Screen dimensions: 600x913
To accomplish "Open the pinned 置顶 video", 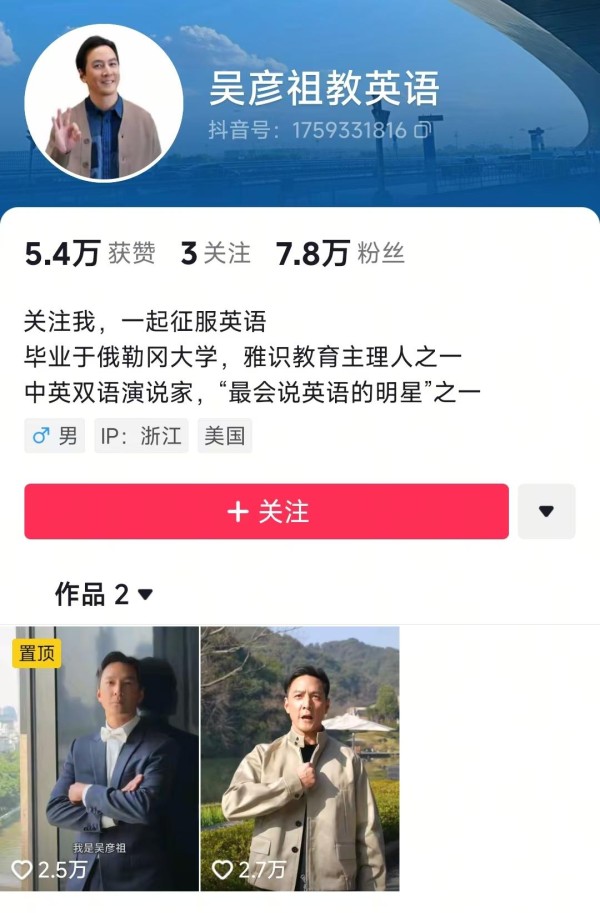I will 100,758.
